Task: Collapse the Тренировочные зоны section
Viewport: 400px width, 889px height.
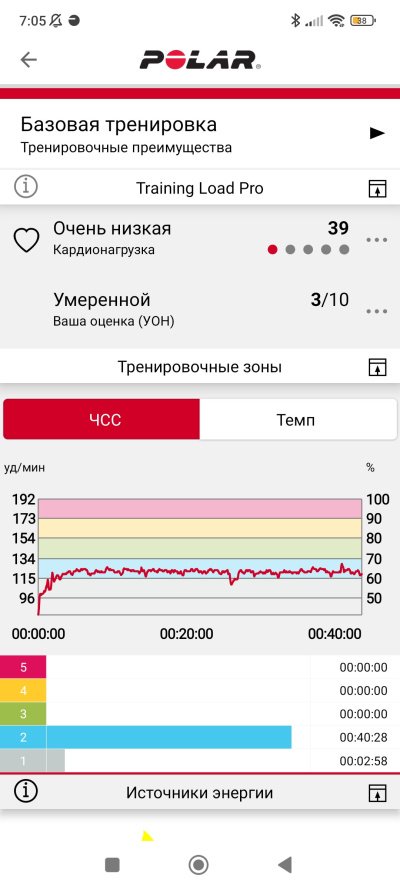Action: click(377, 367)
